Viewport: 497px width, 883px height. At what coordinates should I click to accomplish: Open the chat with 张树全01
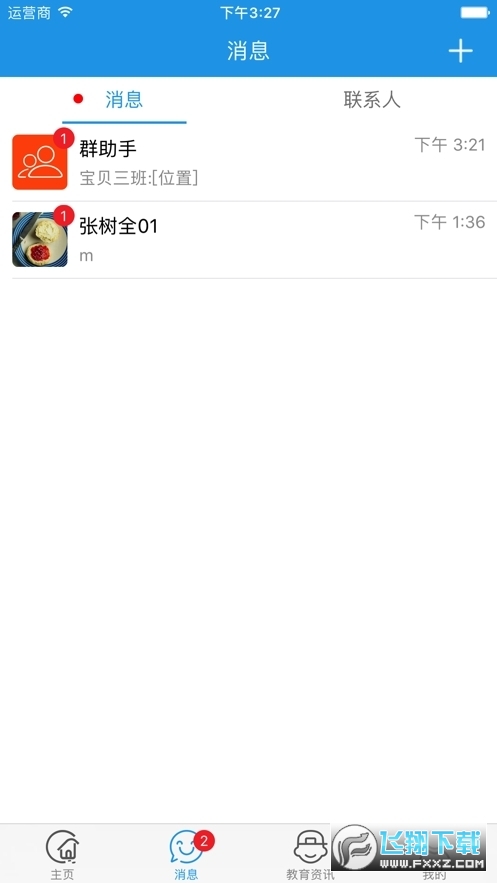pos(248,240)
